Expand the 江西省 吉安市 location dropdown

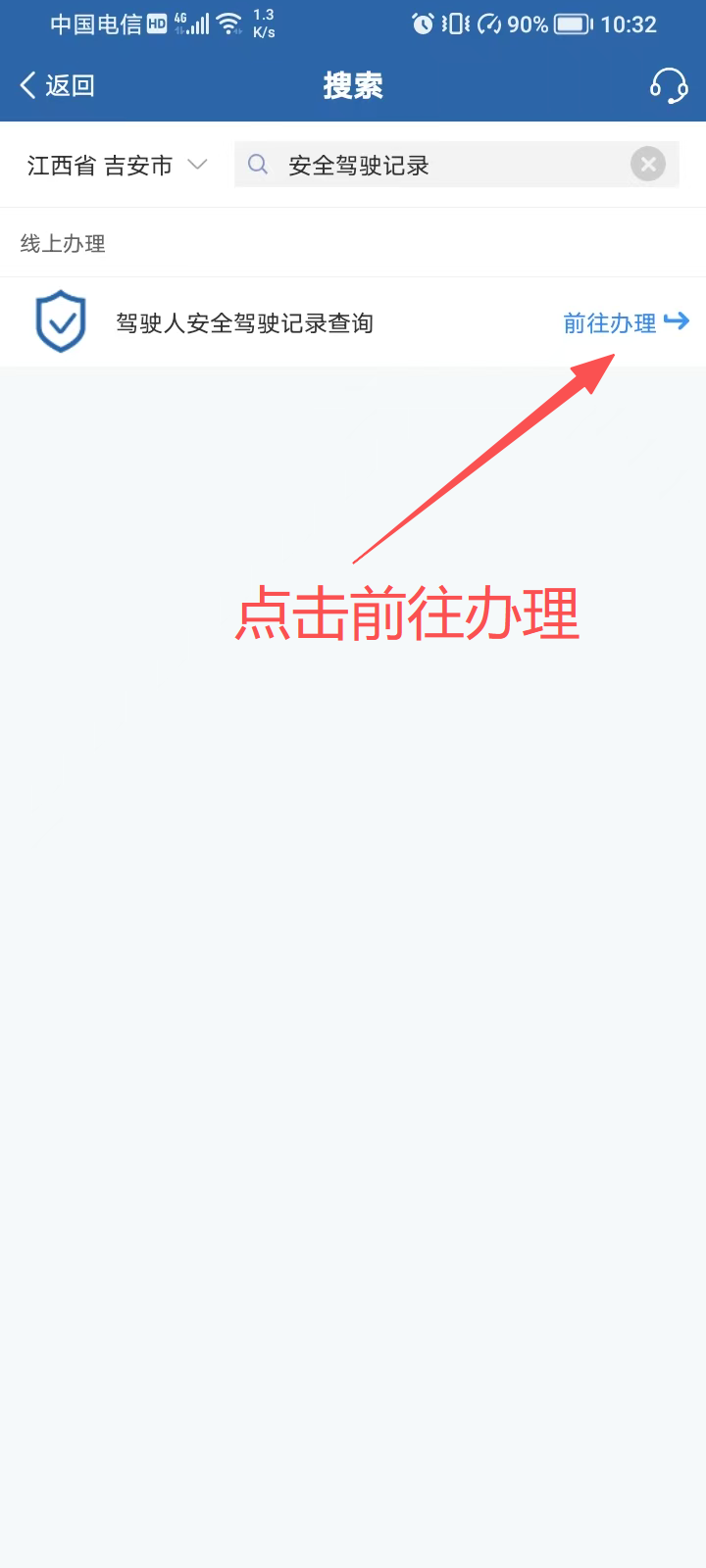click(118, 166)
